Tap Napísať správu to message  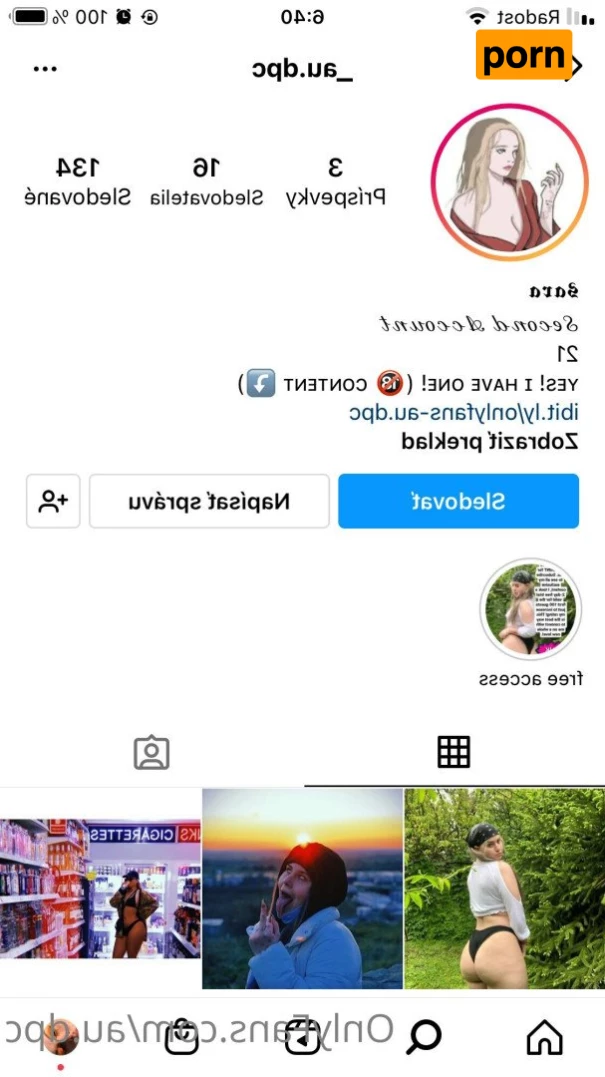[209, 501]
